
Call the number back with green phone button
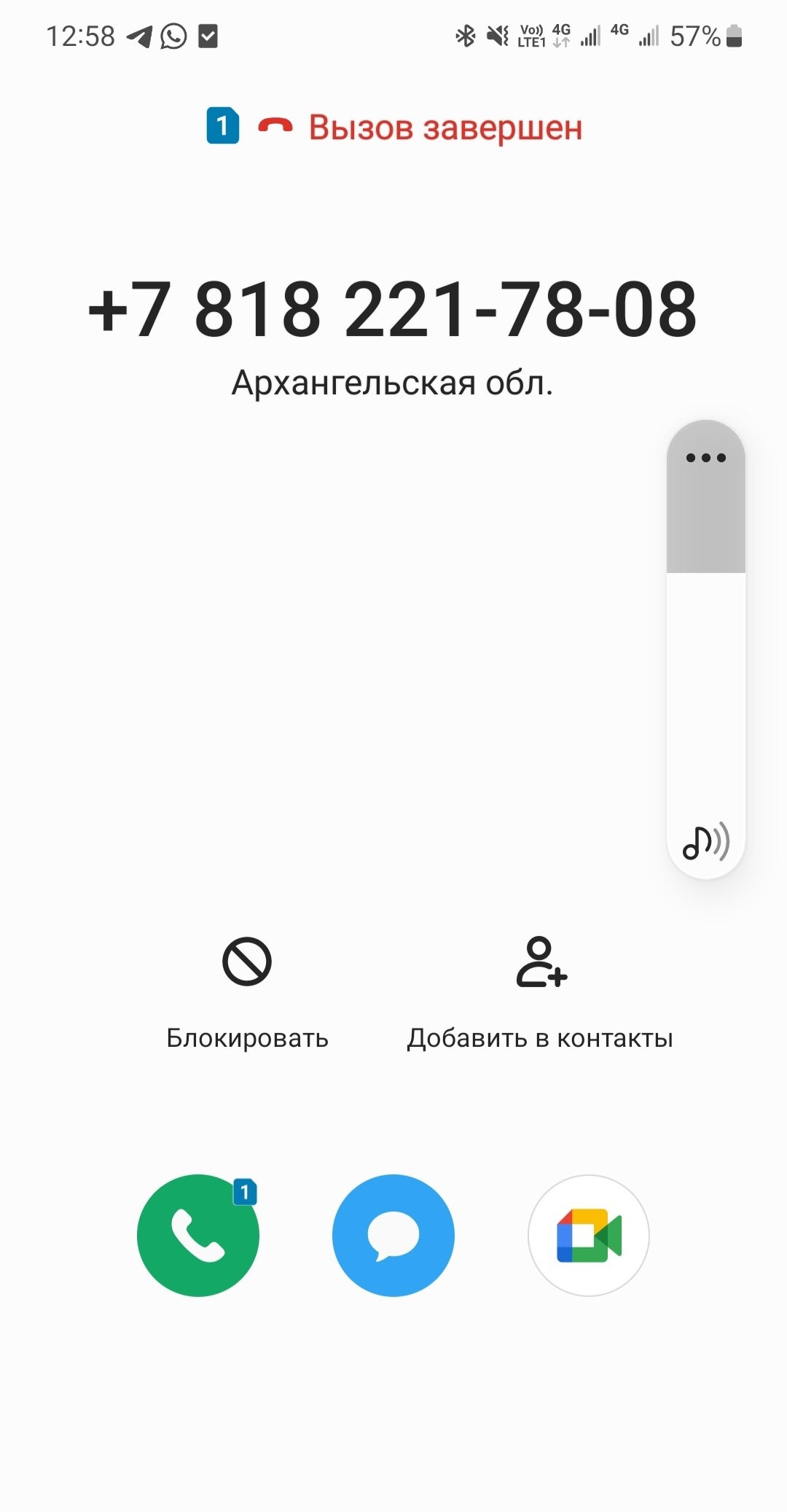[198, 1235]
